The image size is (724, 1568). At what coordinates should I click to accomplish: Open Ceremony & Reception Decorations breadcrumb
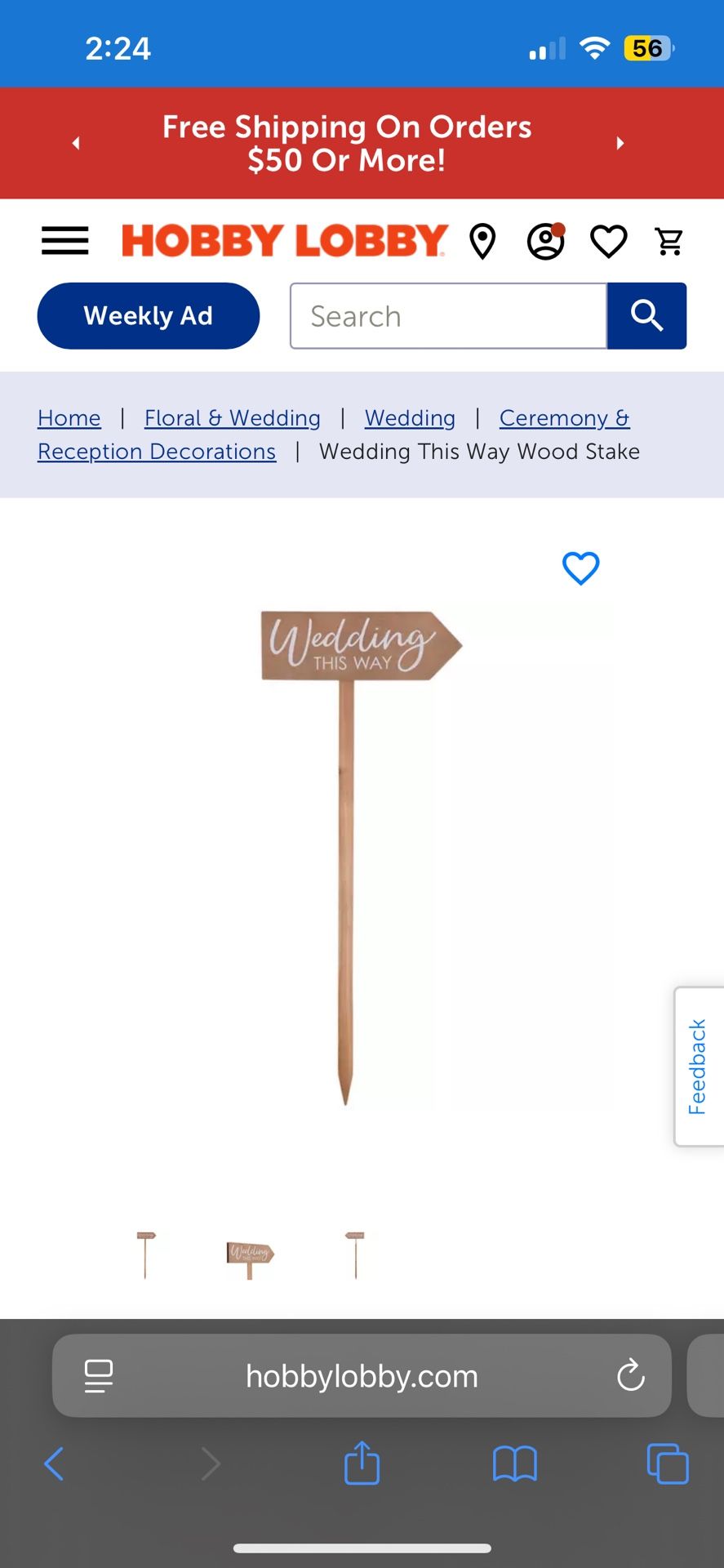(156, 452)
